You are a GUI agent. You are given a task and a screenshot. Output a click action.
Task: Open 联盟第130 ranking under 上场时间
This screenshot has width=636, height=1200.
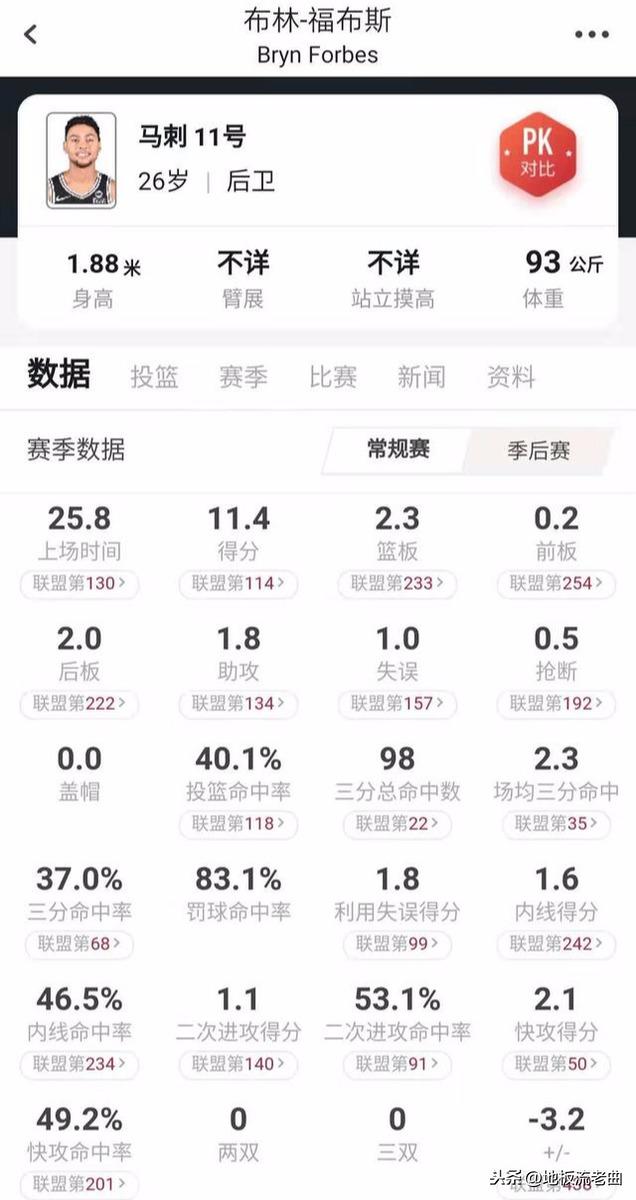tap(80, 583)
